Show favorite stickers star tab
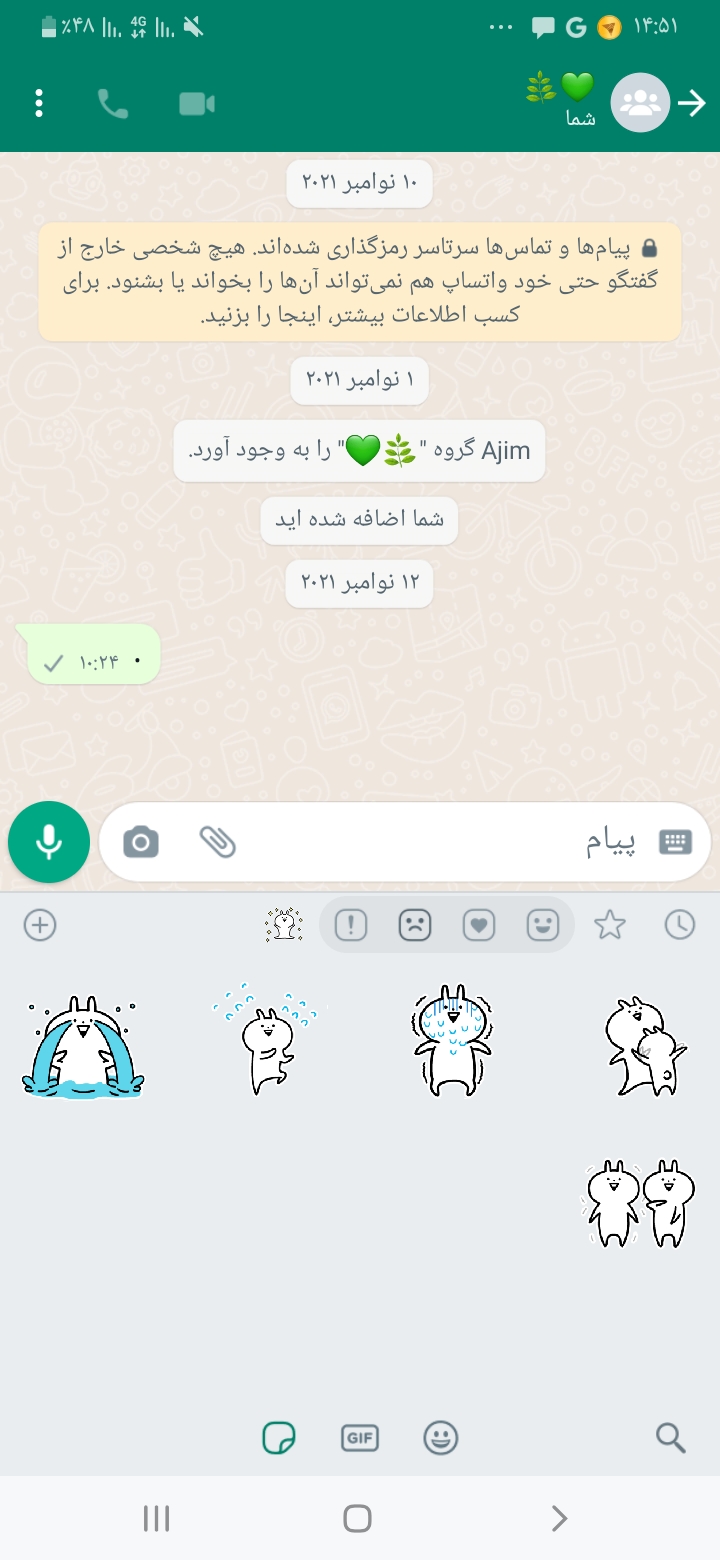Image resolution: width=720 pixels, height=1560 pixels. coord(609,926)
